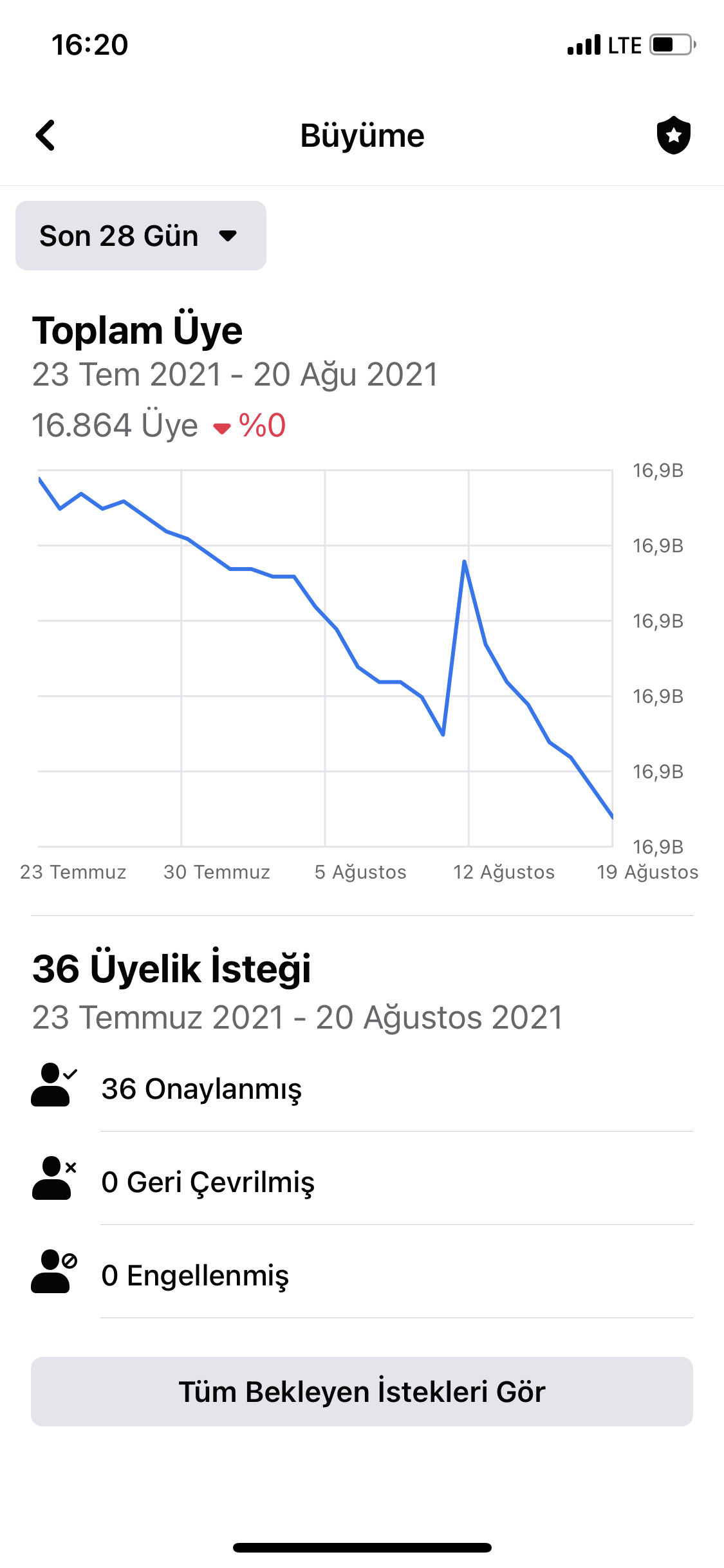Go back from the Büyüme screen
The image size is (724, 1568).
pos(45,136)
